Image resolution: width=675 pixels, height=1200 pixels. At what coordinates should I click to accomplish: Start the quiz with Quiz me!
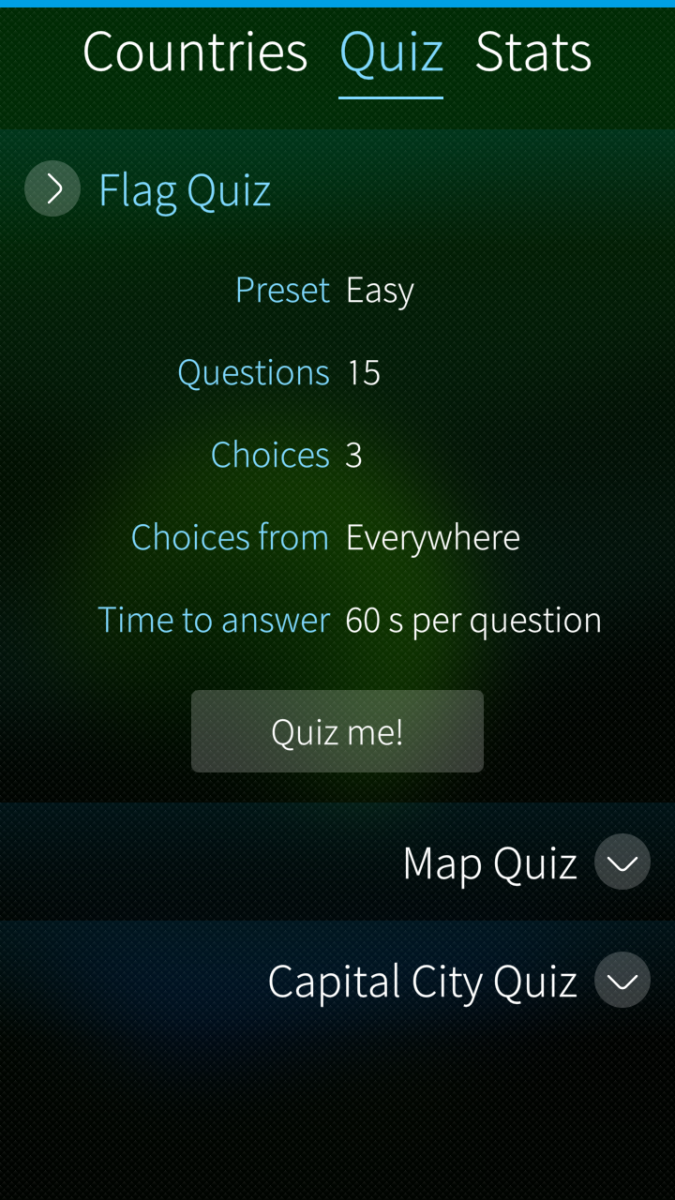coord(337,732)
